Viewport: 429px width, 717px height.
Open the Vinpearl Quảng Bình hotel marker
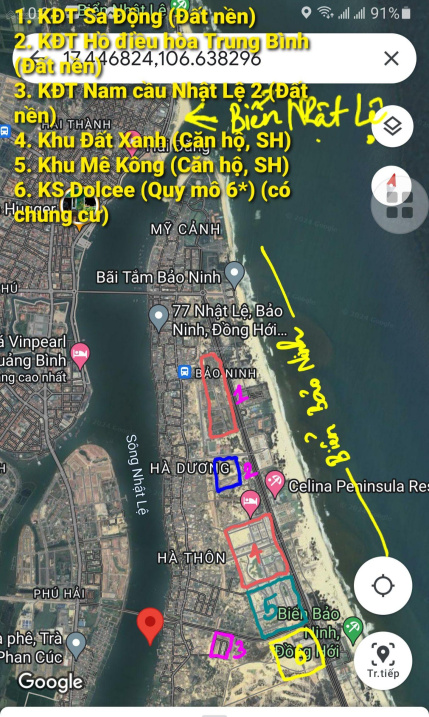pyautogui.click(x=80, y=356)
